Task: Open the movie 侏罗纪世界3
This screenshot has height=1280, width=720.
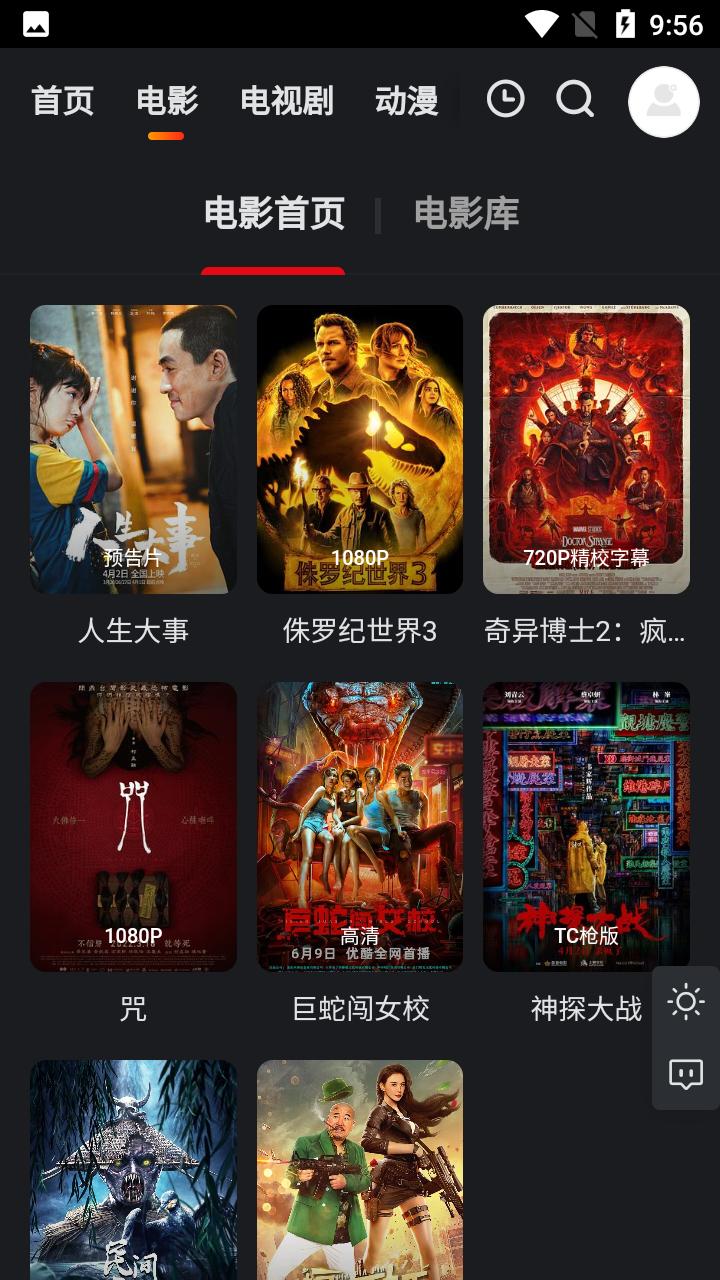Action: 360,450
